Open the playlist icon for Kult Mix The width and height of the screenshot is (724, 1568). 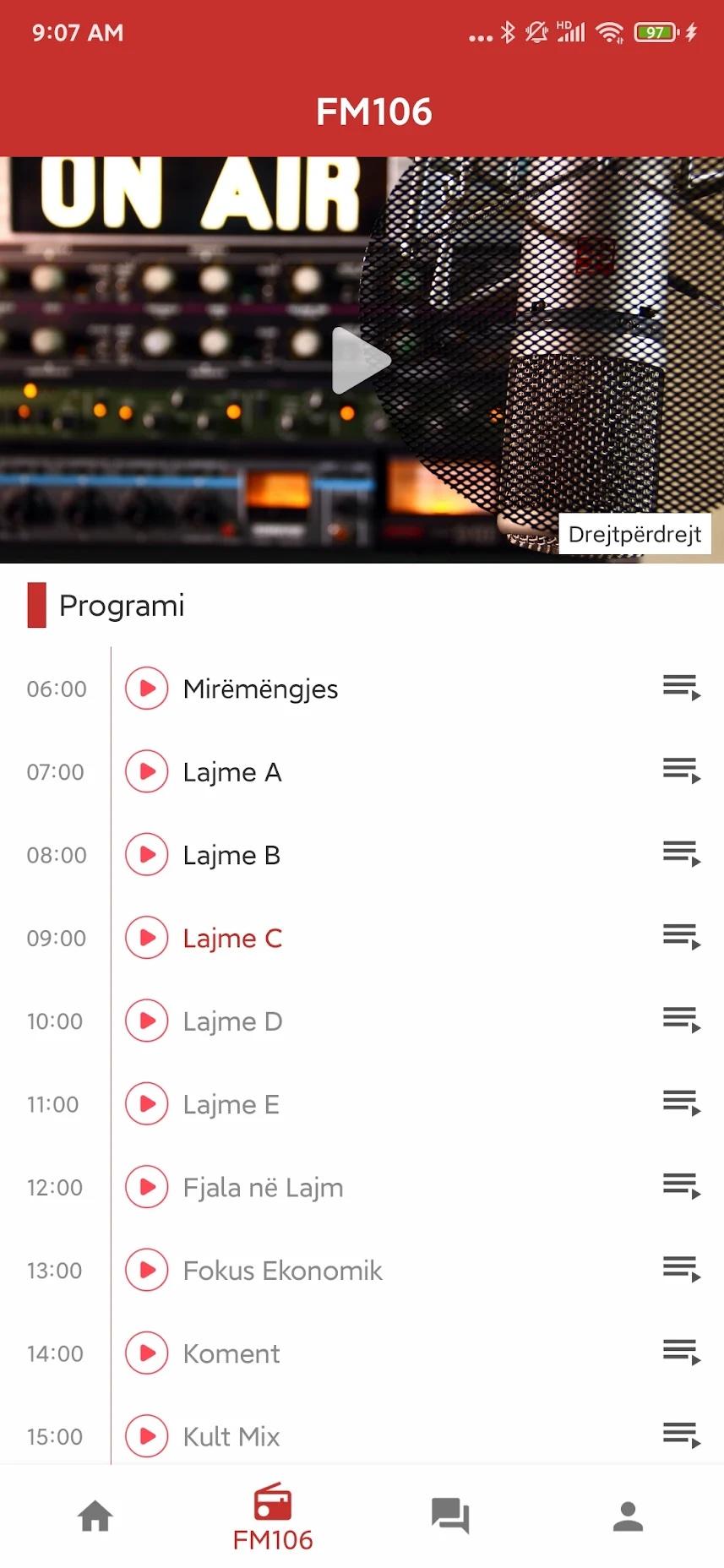[682, 1435]
